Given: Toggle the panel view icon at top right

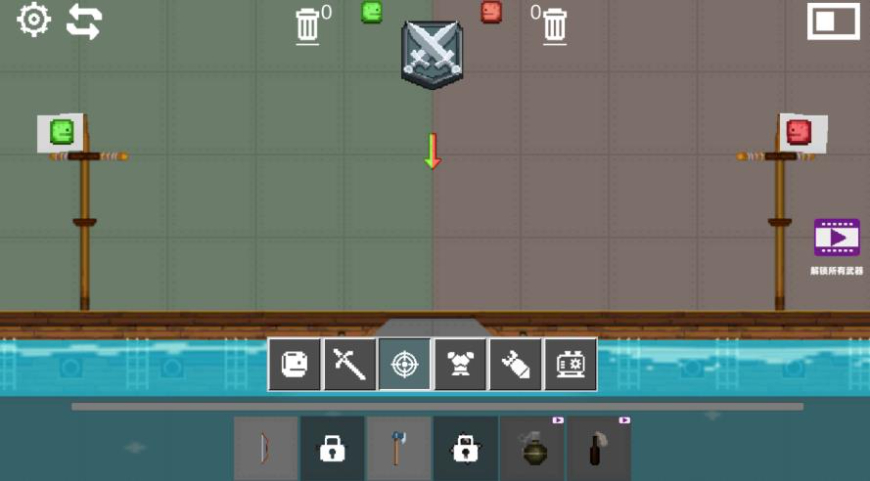Looking at the screenshot, I should coord(833,21).
